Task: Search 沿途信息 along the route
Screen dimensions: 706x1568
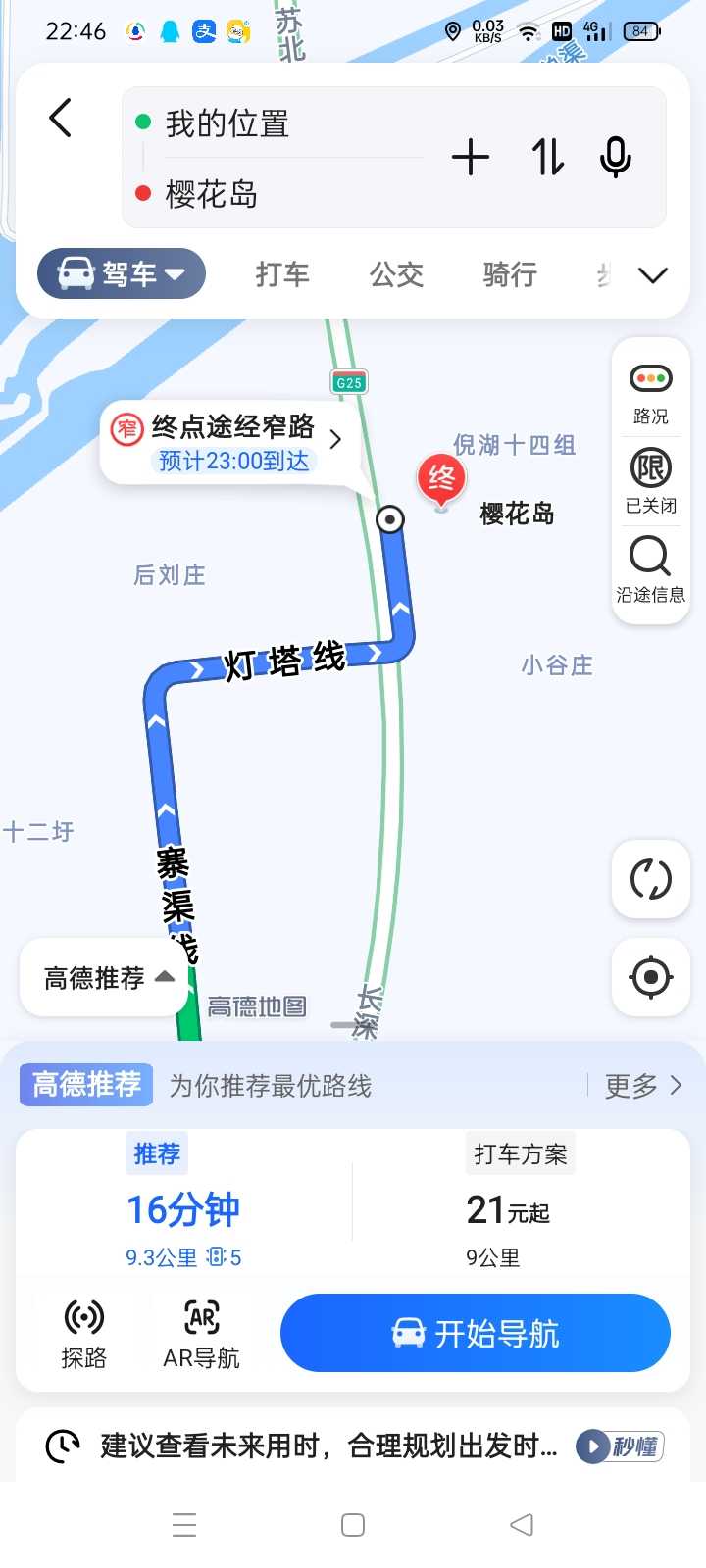Action: pyautogui.click(x=650, y=568)
